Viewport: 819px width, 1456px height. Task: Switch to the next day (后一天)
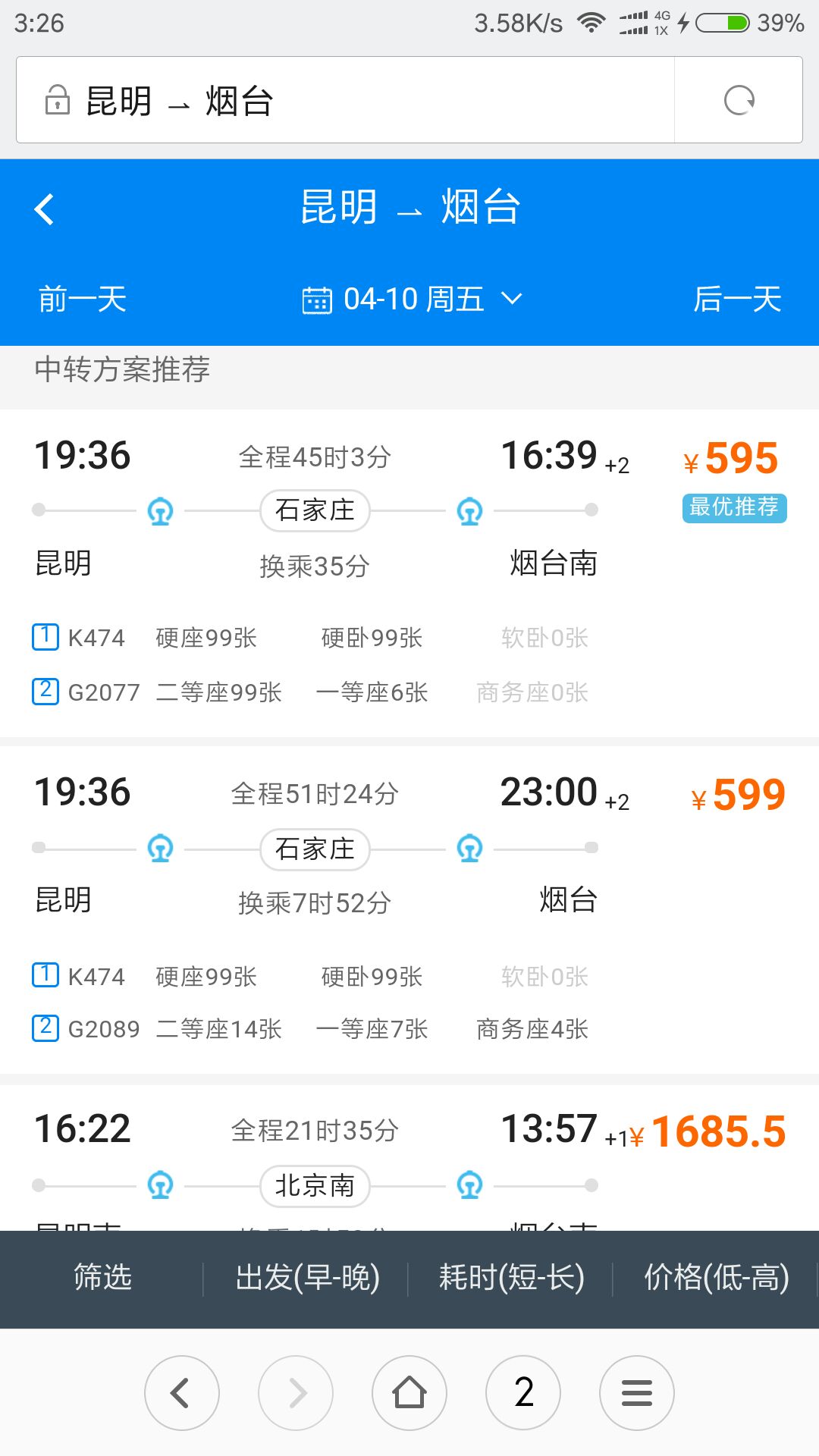click(x=737, y=299)
